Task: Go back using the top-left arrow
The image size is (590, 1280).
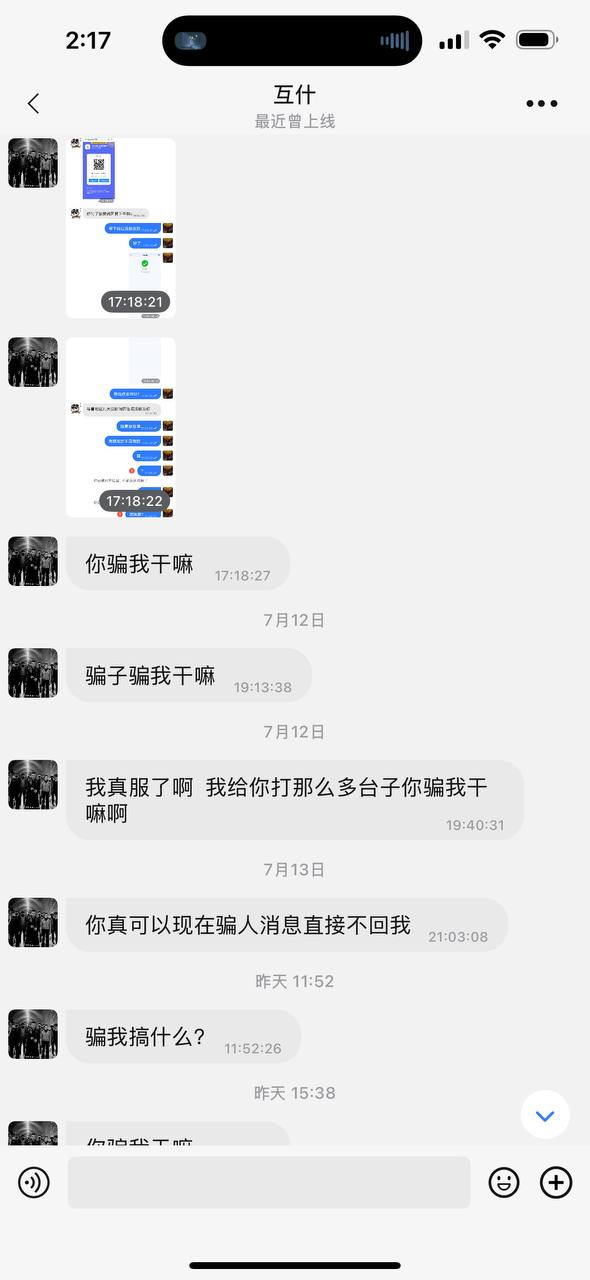Action: [34, 103]
